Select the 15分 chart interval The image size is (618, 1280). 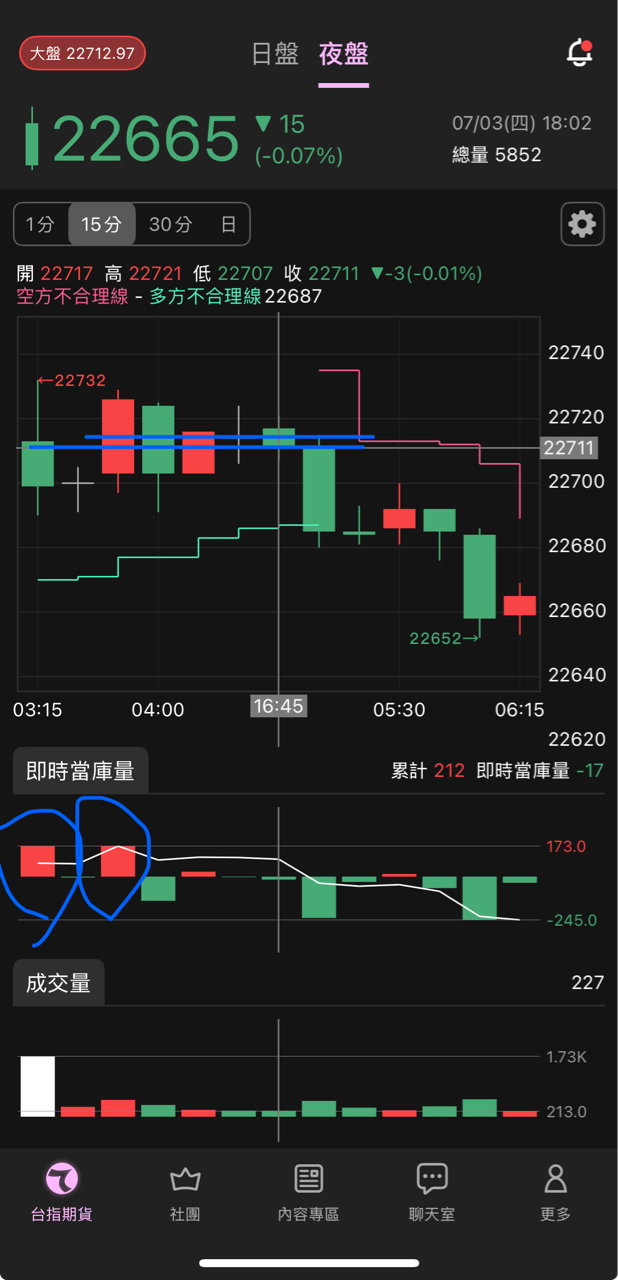[x=101, y=224]
